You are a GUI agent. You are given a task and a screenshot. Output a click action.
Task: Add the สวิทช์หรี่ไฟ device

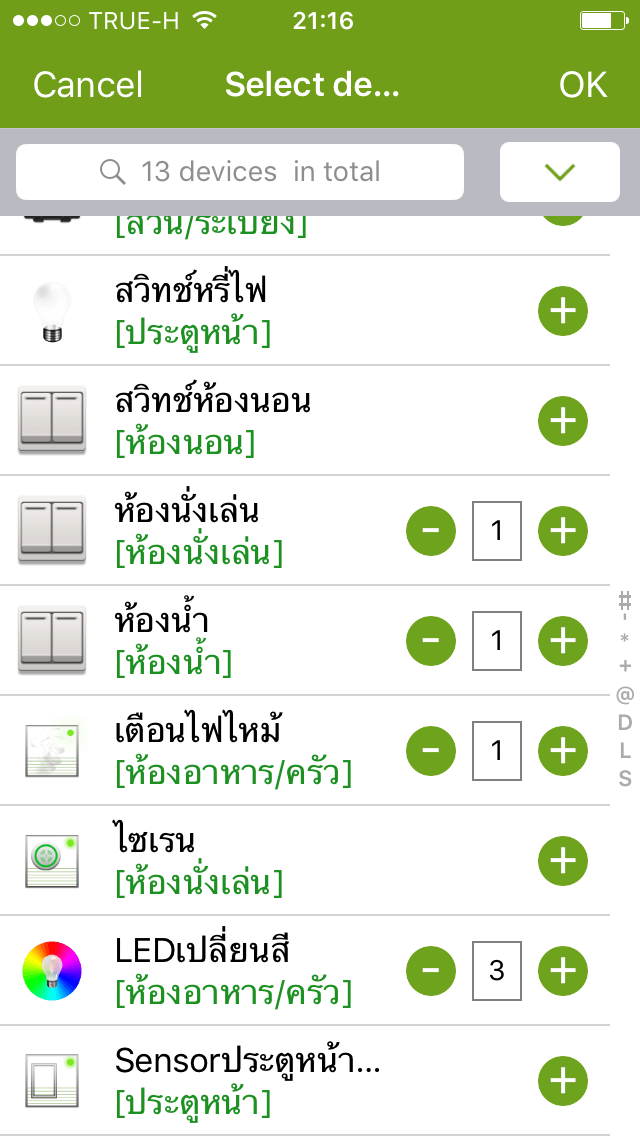tap(562, 311)
